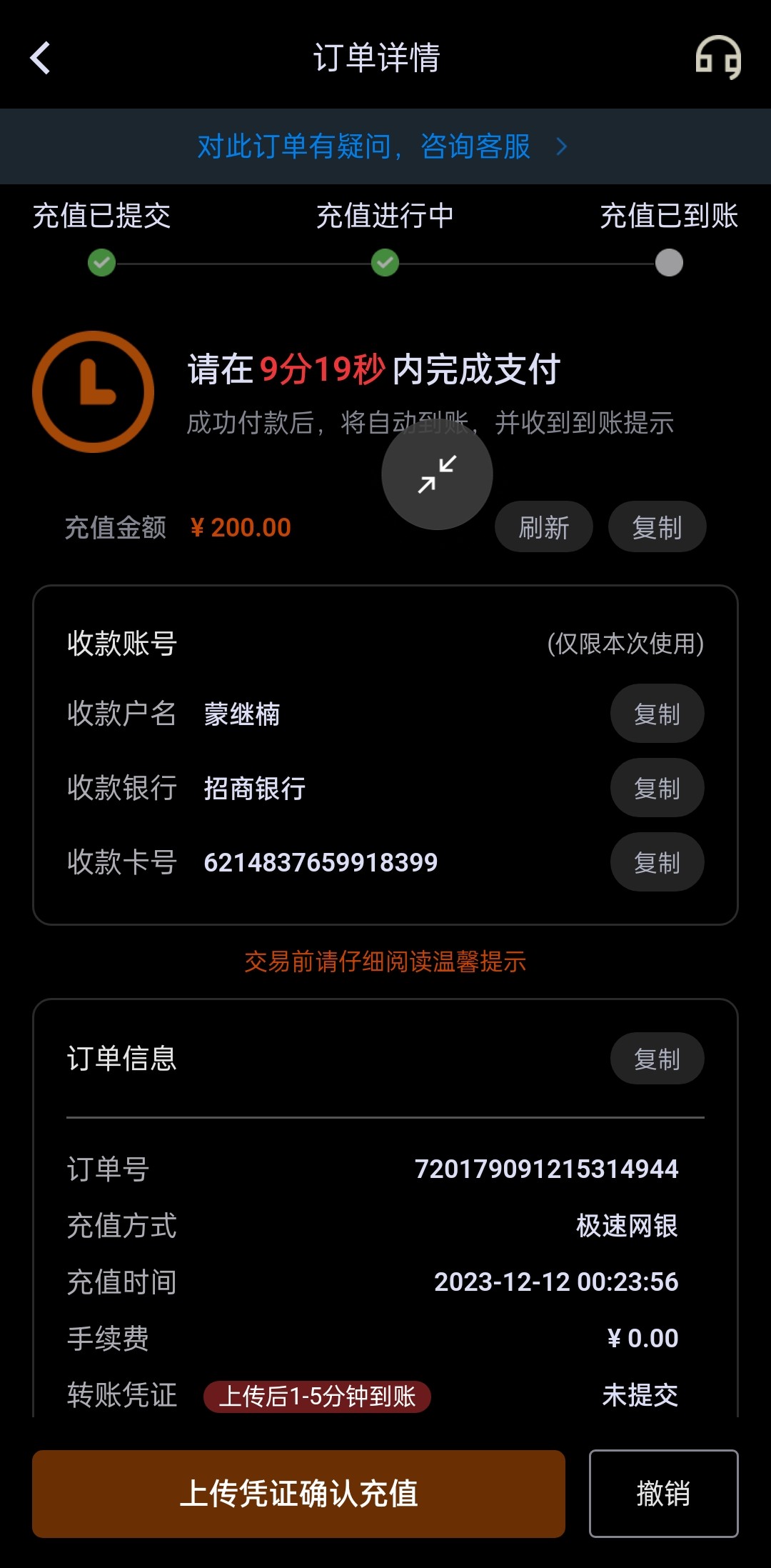Copy the order information 订单信息
This screenshot has height=1568, width=771.
pyautogui.click(x=656, y=1059)
